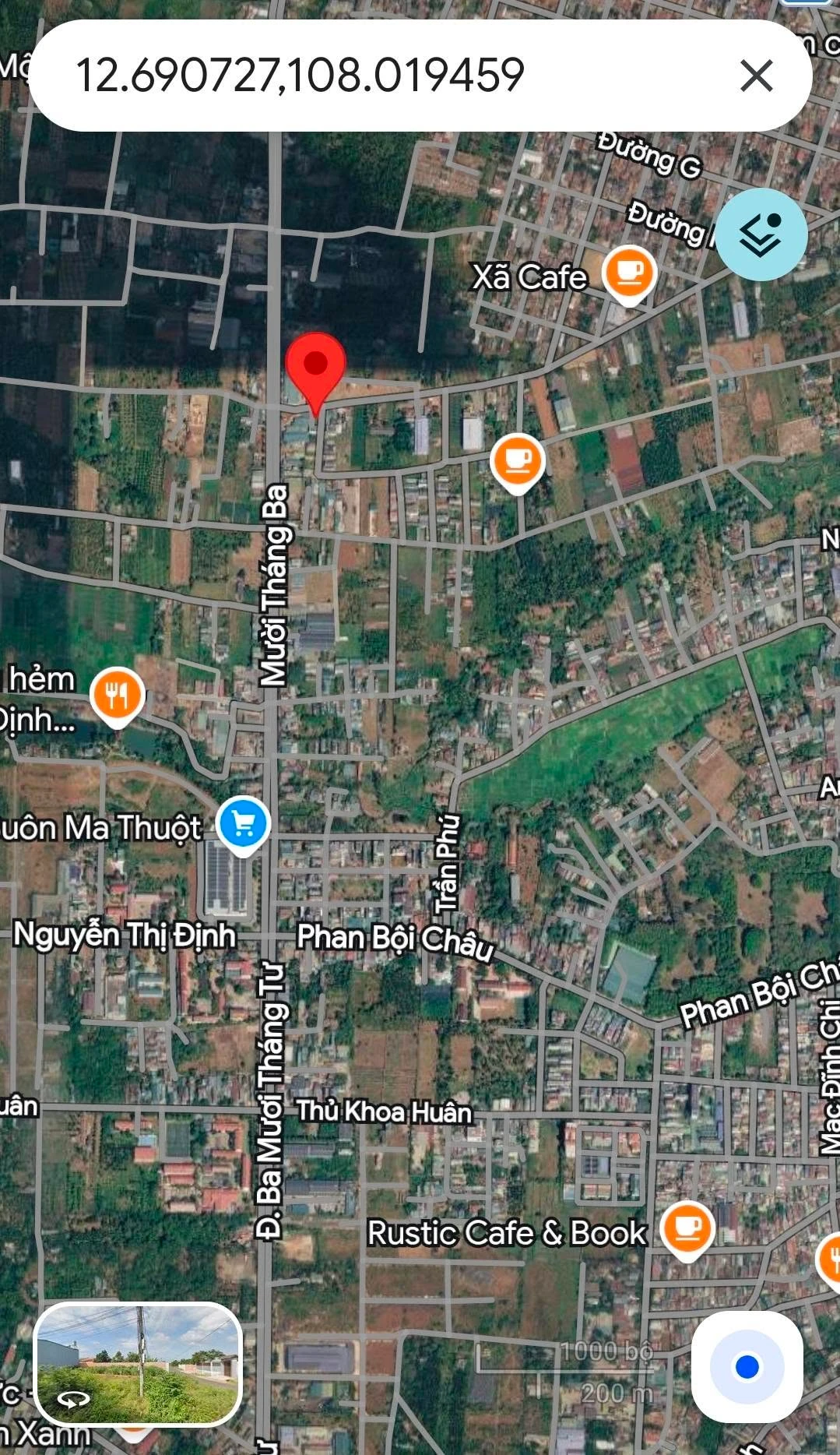Open the map layers selector
This screenshot has height=1455, width=840.
coord(761,234)
